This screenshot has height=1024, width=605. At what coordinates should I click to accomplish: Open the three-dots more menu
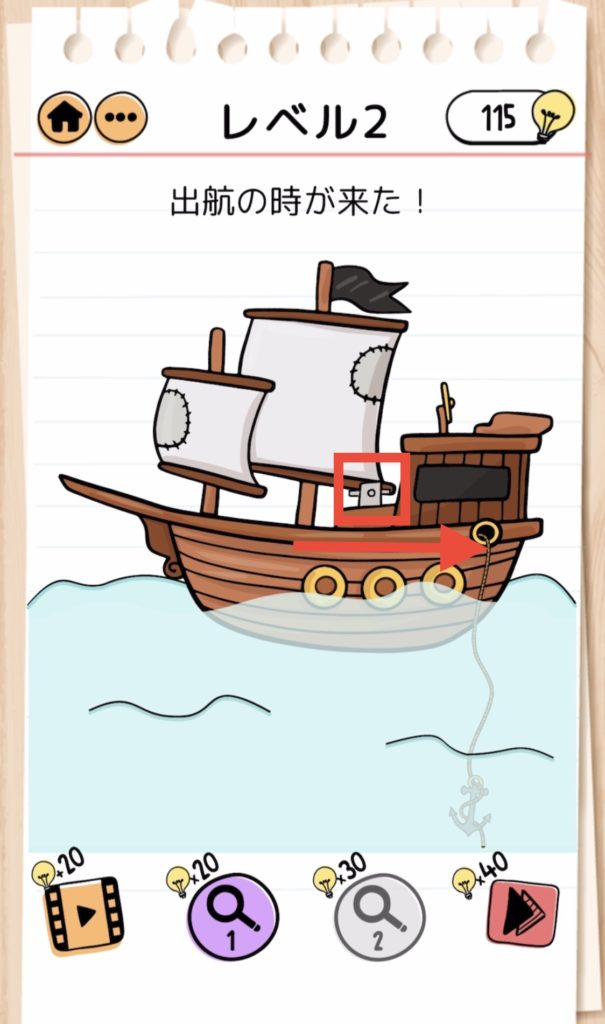coord(121,118)
